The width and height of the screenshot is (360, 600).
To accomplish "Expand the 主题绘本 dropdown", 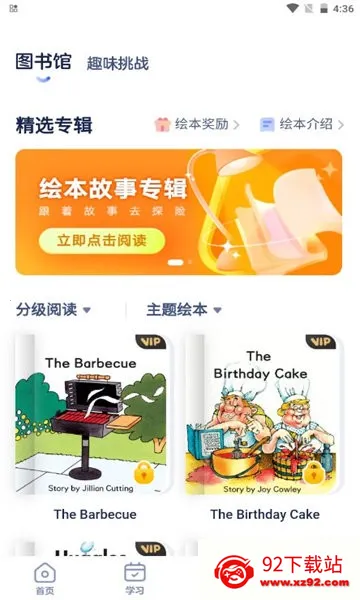I will [184, 310].
